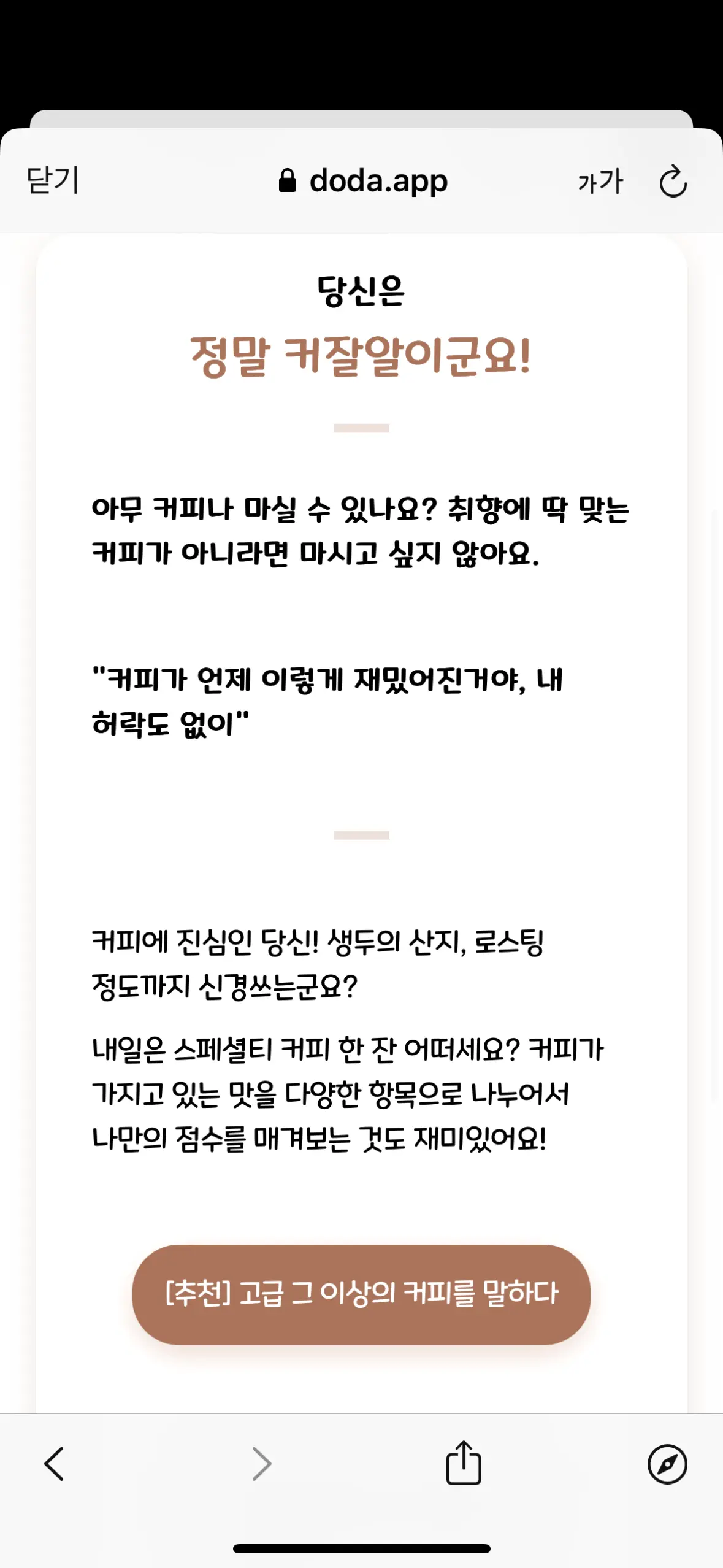Tap 닫기 to close the in-app browser
This screenshot has width=723, height=1568.
53,180
